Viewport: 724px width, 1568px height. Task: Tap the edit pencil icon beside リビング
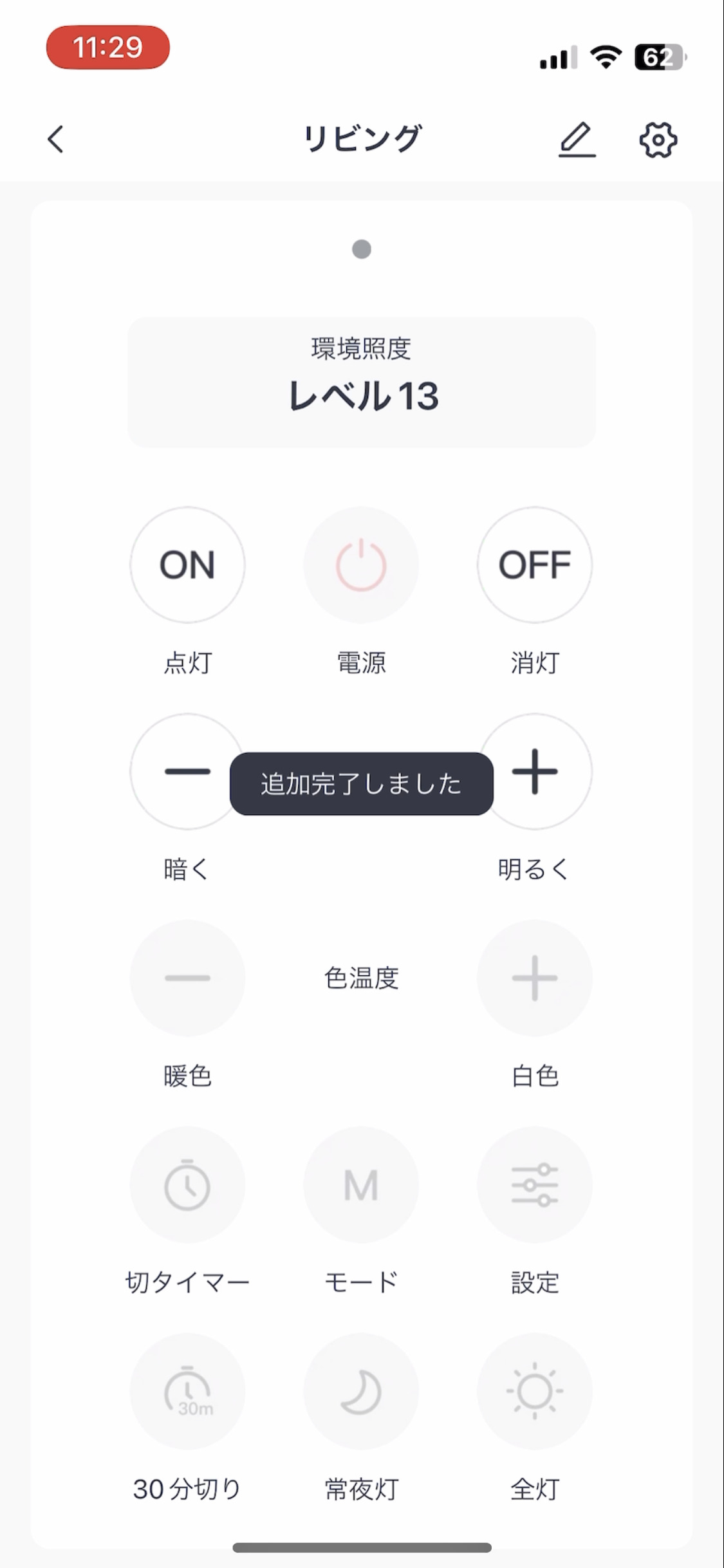pos(577,139)
